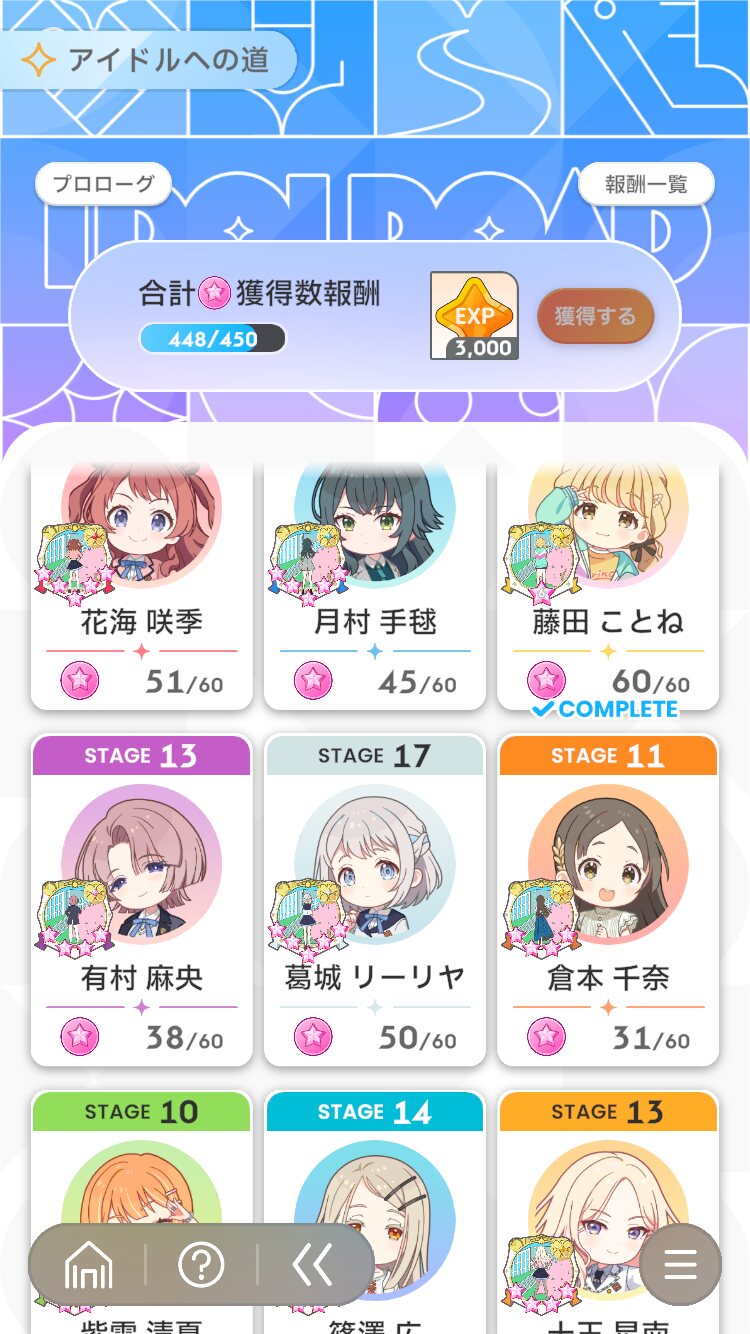Tap the 獲得する claim button
Viewport: 750px width, 1334px height.
coord(596,317)
